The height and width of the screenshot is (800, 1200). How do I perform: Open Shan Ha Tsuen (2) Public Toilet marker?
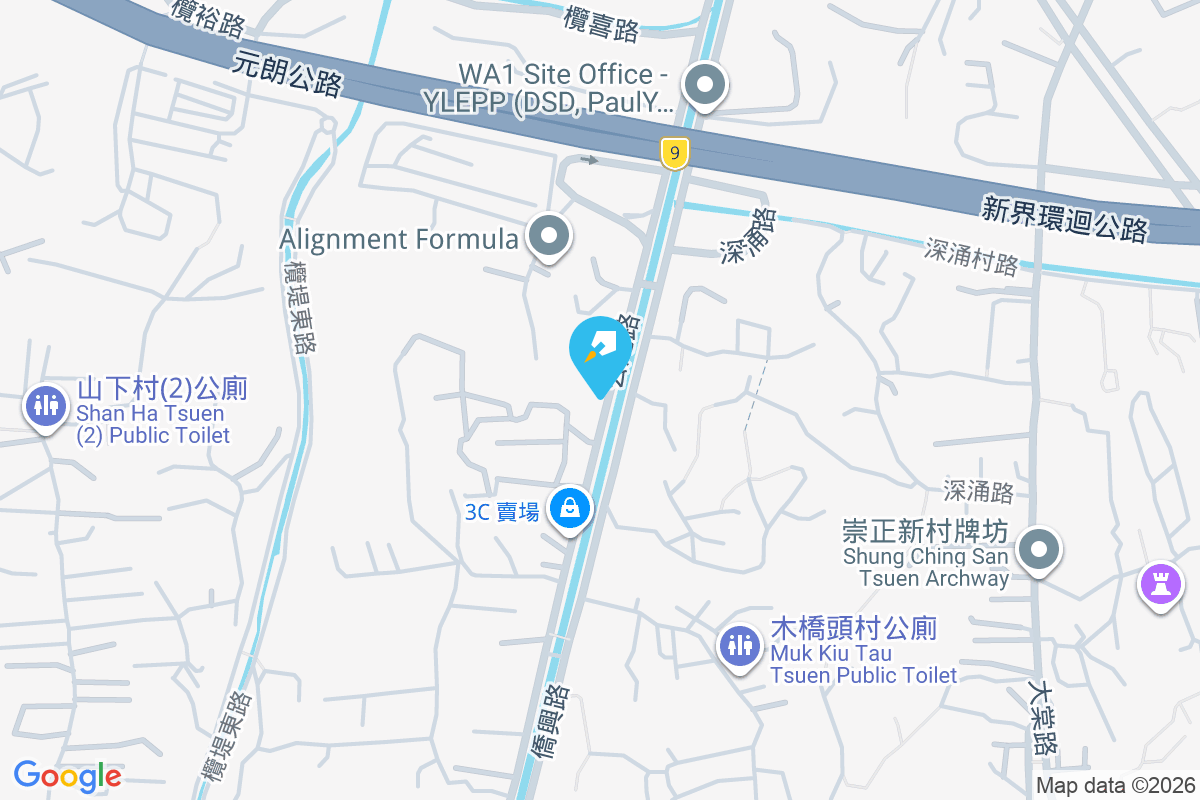tap(44, 405)
